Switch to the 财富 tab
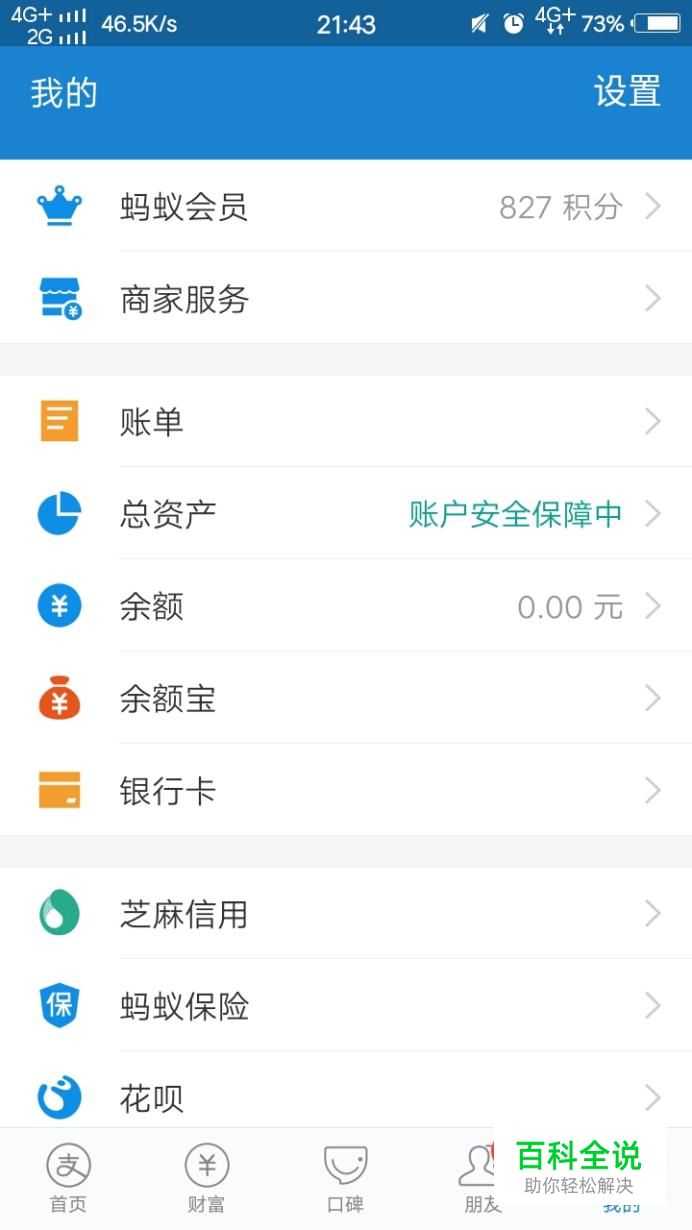 (207, 1178)
